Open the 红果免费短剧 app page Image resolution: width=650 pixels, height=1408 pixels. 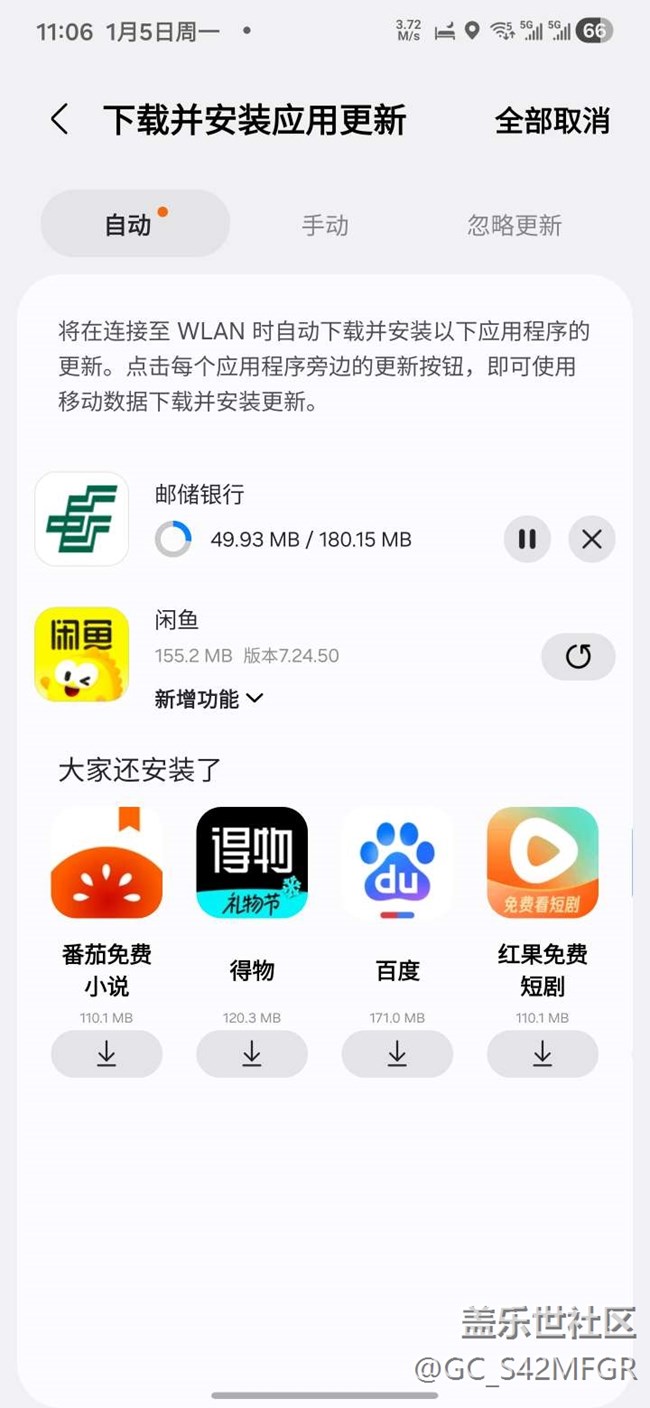click(542, 864)
